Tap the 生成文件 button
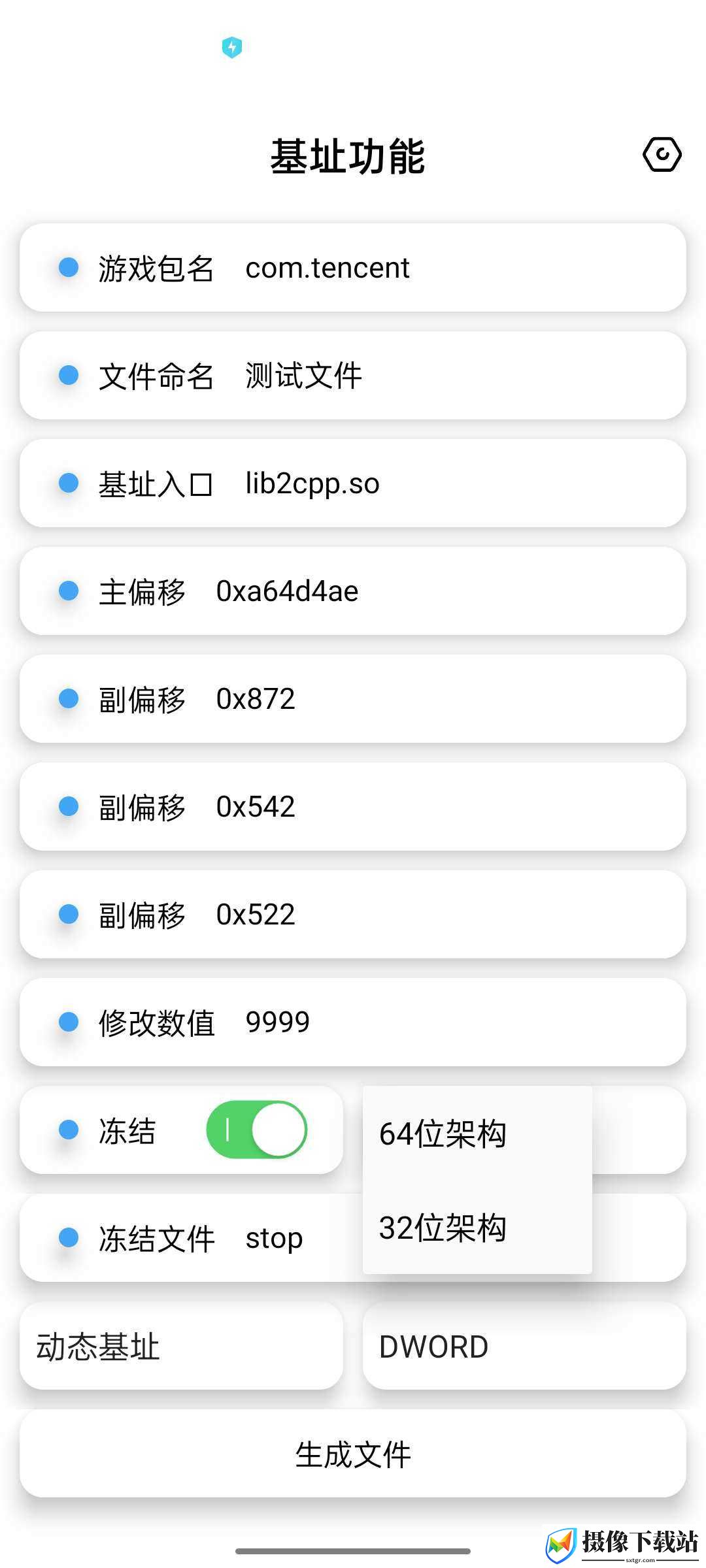The height and width of the screenshot is (1568, 706). pos(353,1454)
